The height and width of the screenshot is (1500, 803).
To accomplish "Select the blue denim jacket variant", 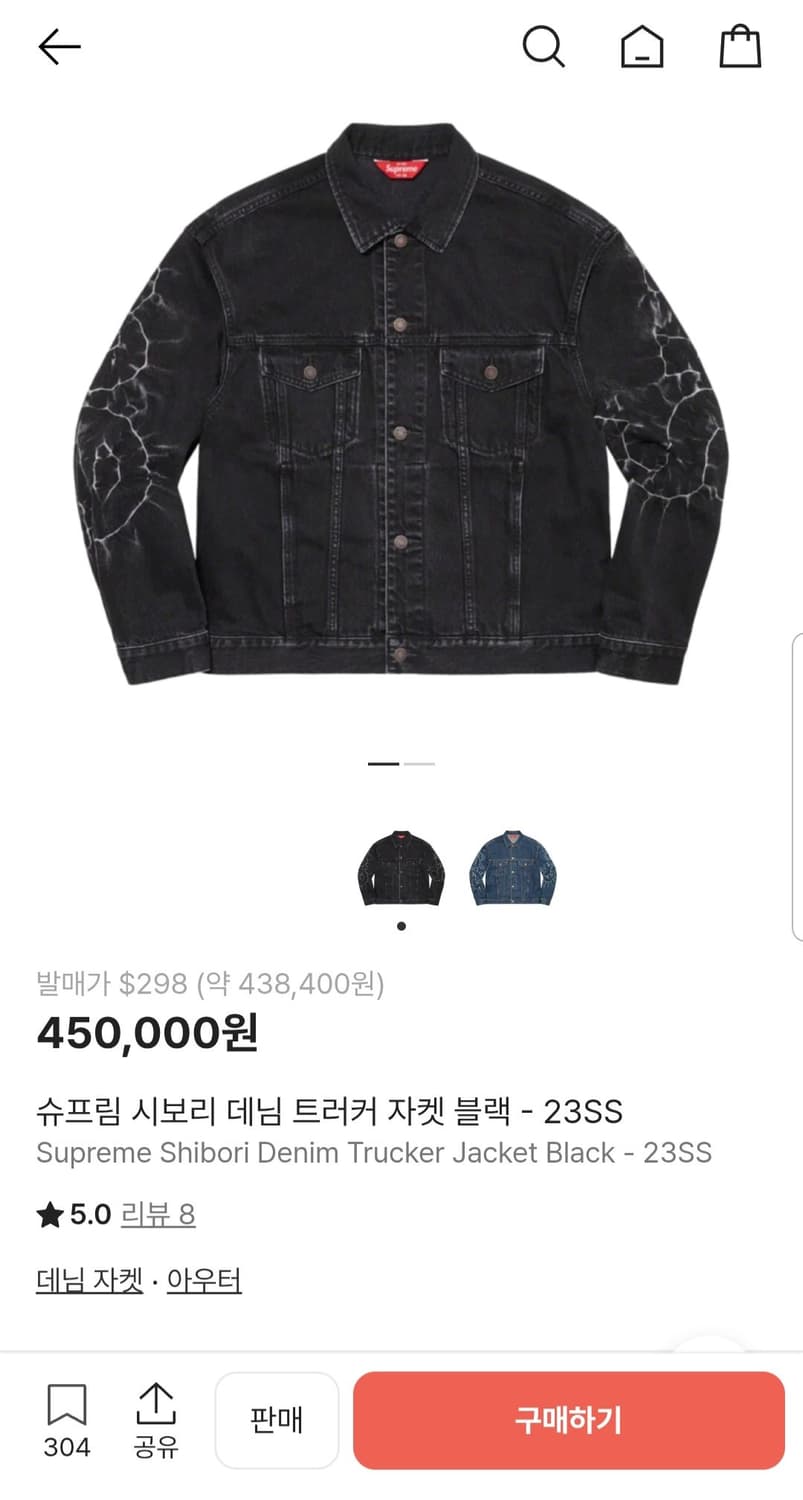I will tap(512, 867).
